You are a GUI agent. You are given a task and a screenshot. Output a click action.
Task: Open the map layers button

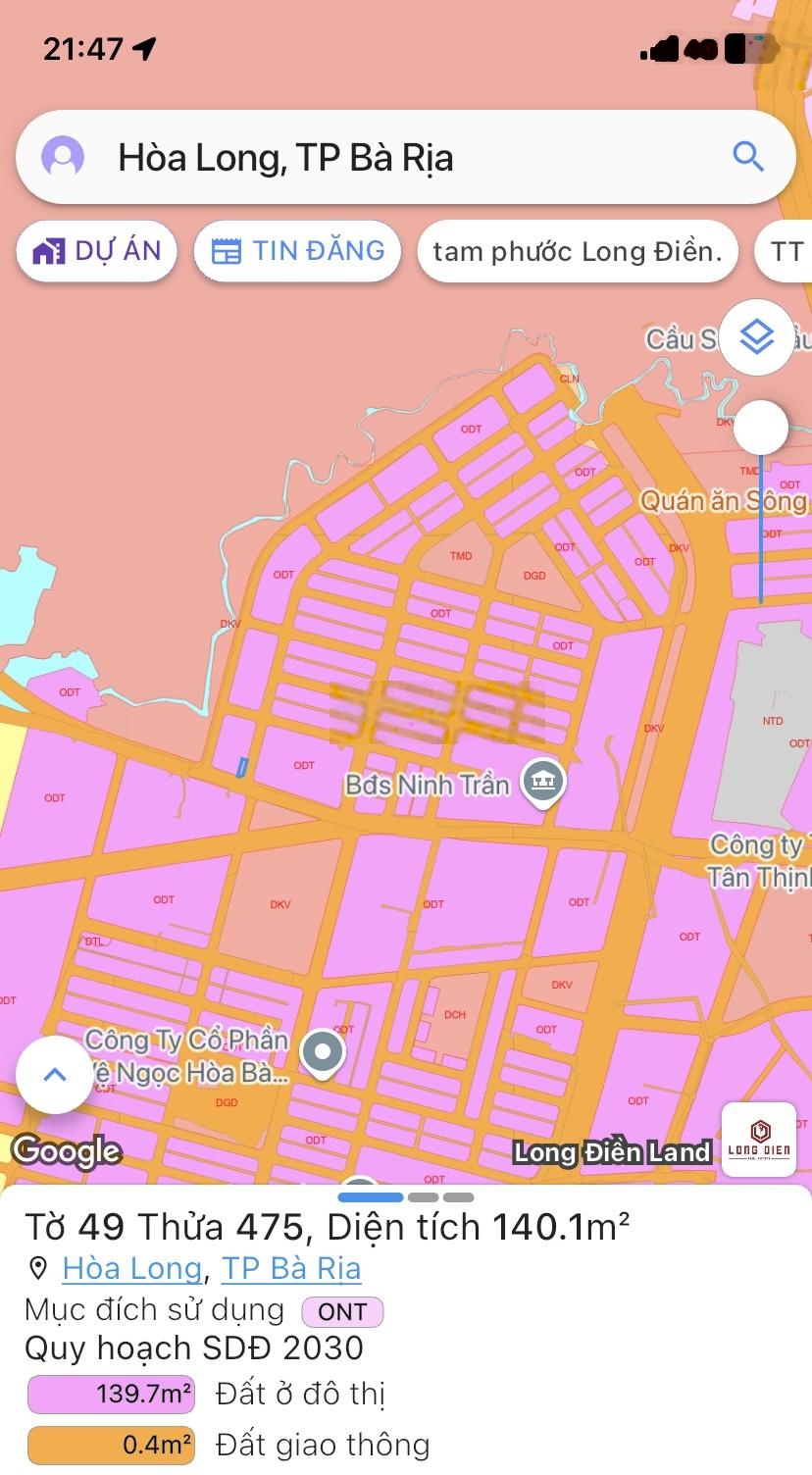click(756, 337)
